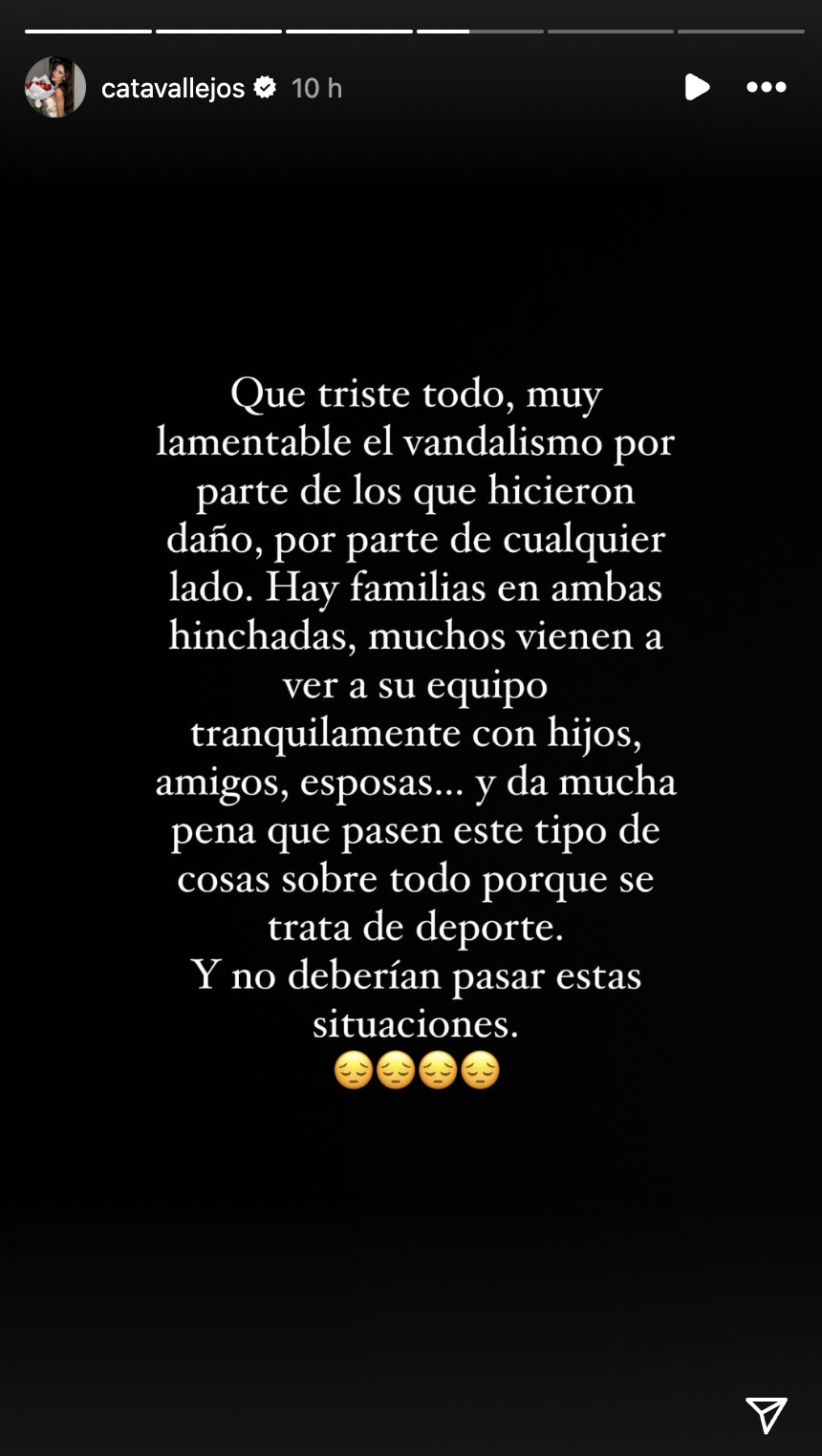The width and height of the screenshot is (822, 1456).
Task: Share this story via send icon
Action: click(766, 1415)
